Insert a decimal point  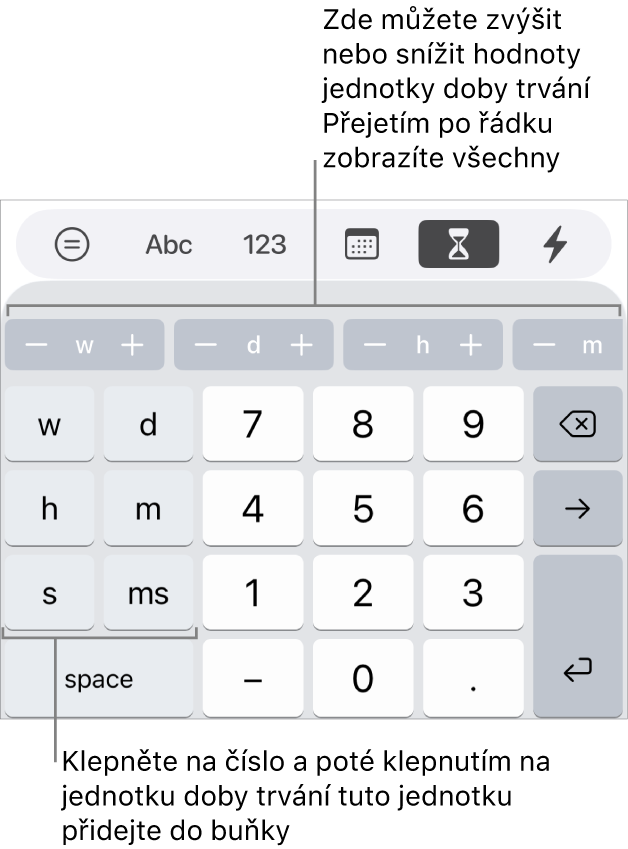[x=472, y=679]
